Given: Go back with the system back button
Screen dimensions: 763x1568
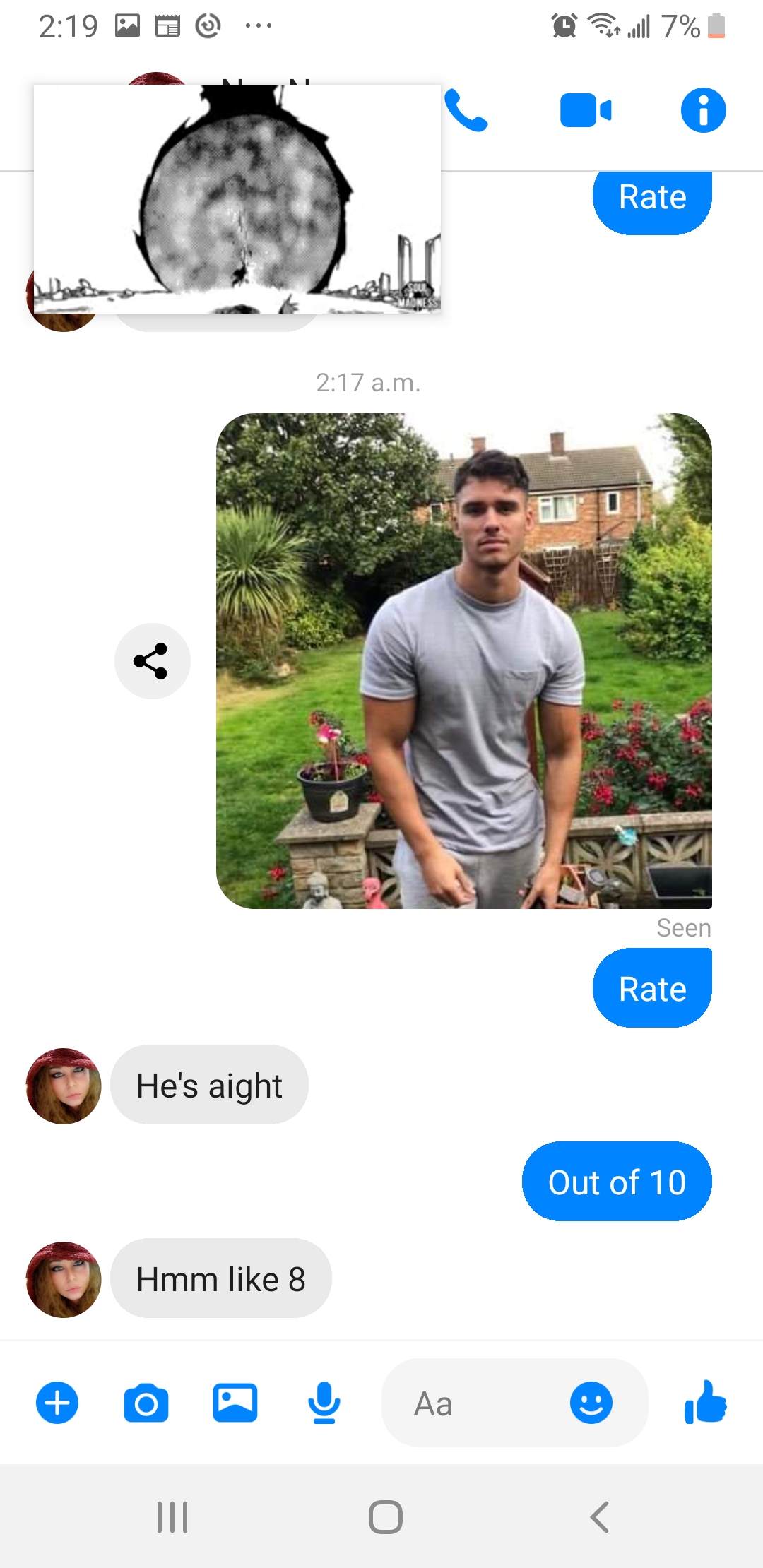Looking at the screenshot, I should (600, 1516).
